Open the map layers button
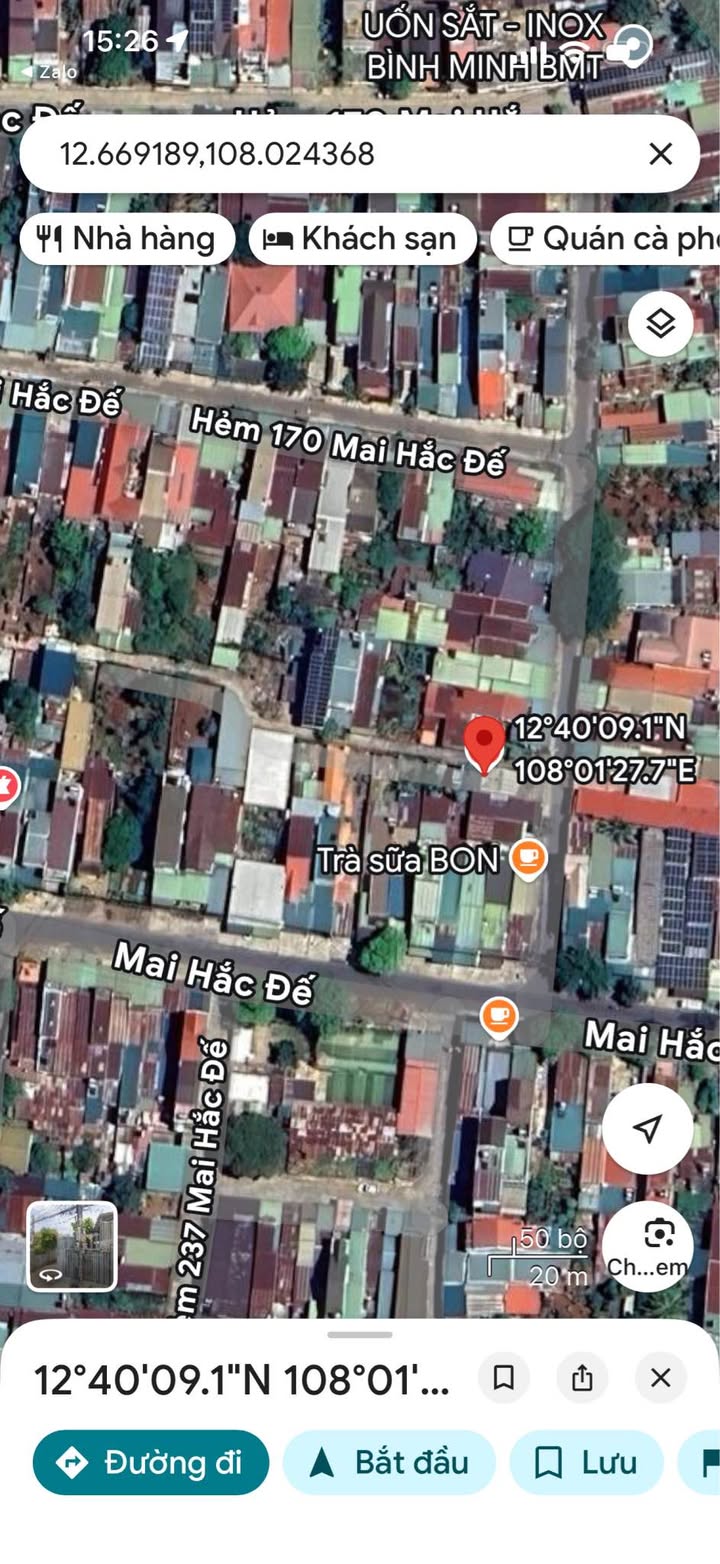This screenshot has height=1564, width=720. (x=660, y=323)
